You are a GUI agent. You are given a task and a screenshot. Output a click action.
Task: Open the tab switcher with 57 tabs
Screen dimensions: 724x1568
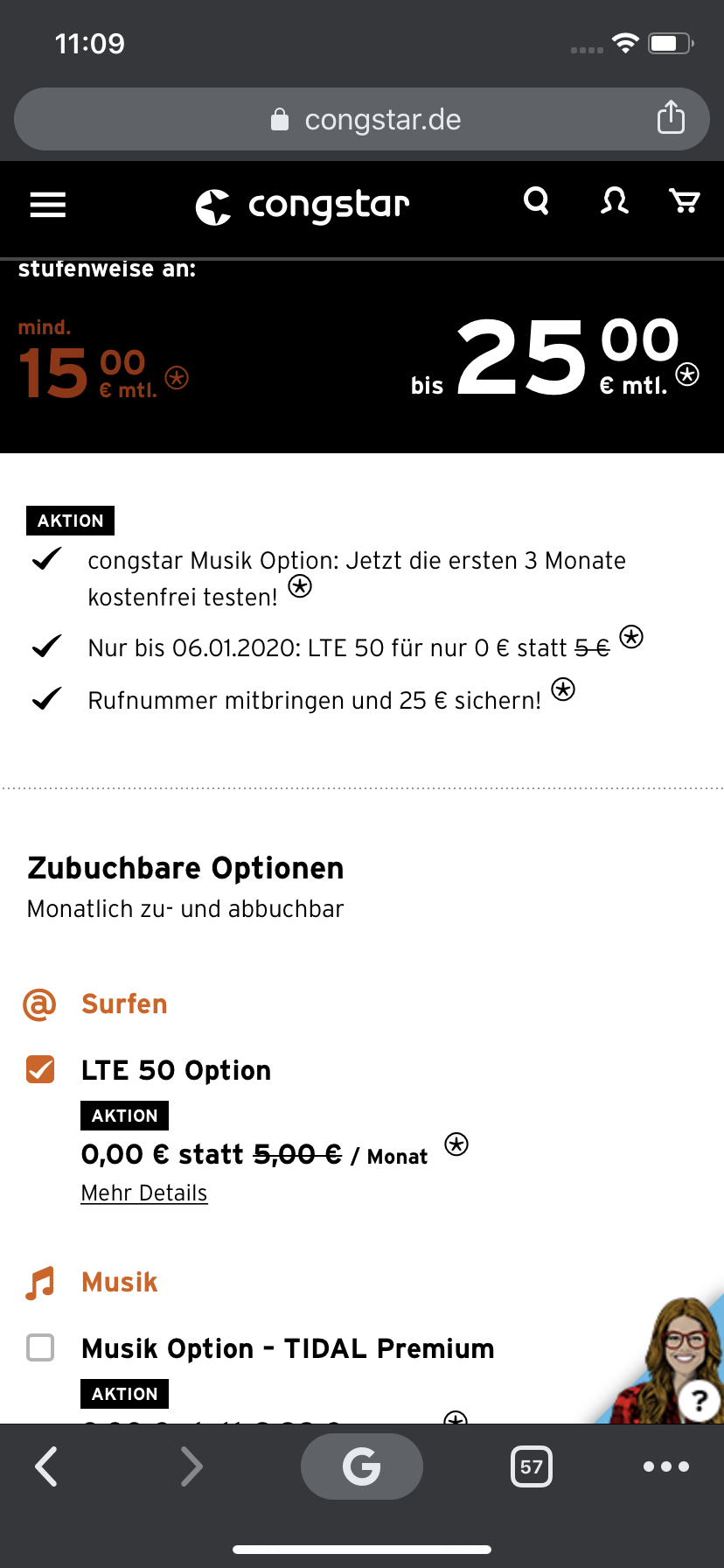click(x=531, y=1466)
